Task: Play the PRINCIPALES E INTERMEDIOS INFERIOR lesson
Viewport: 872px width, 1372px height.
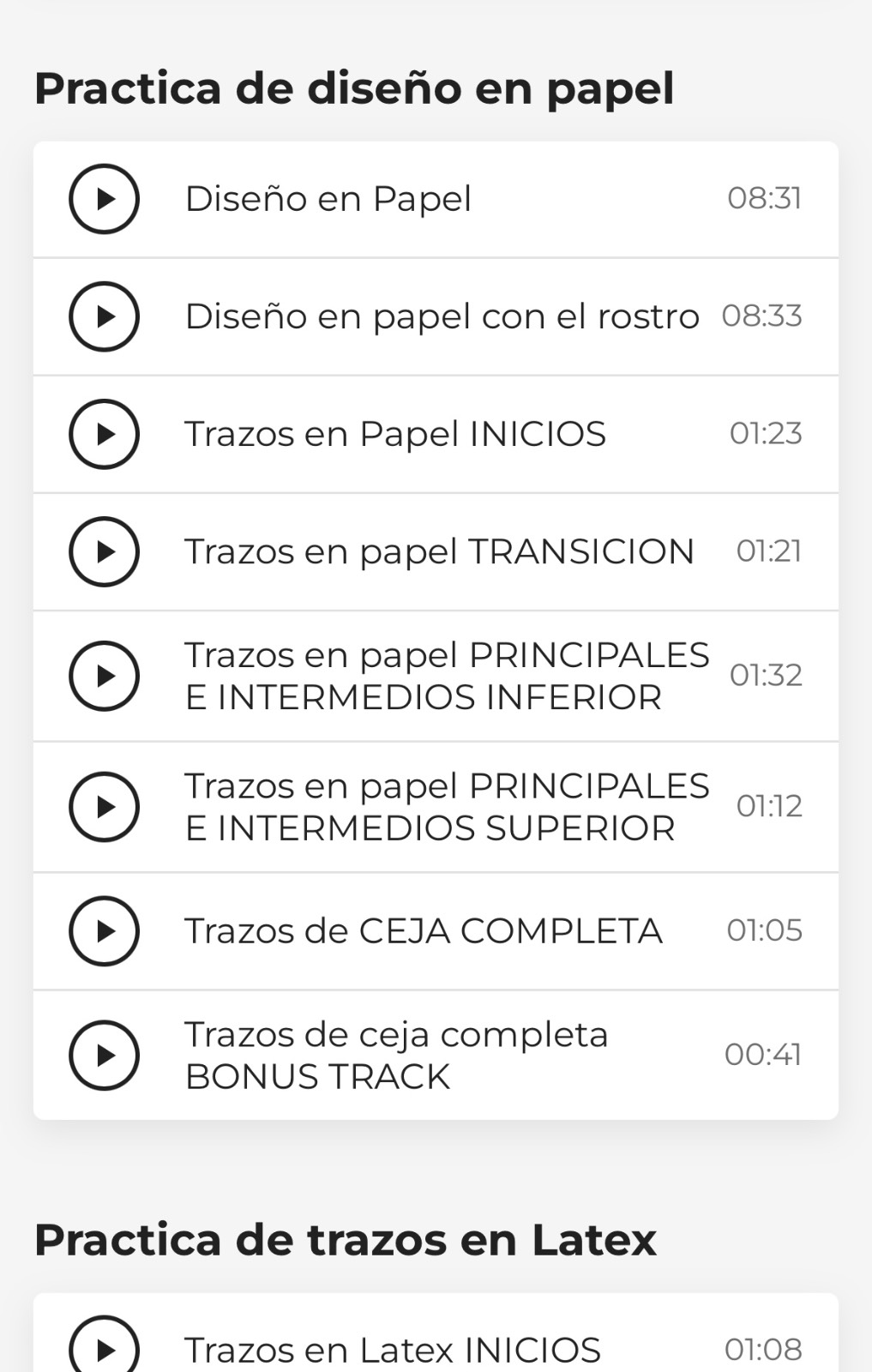Action: (104, 676)
